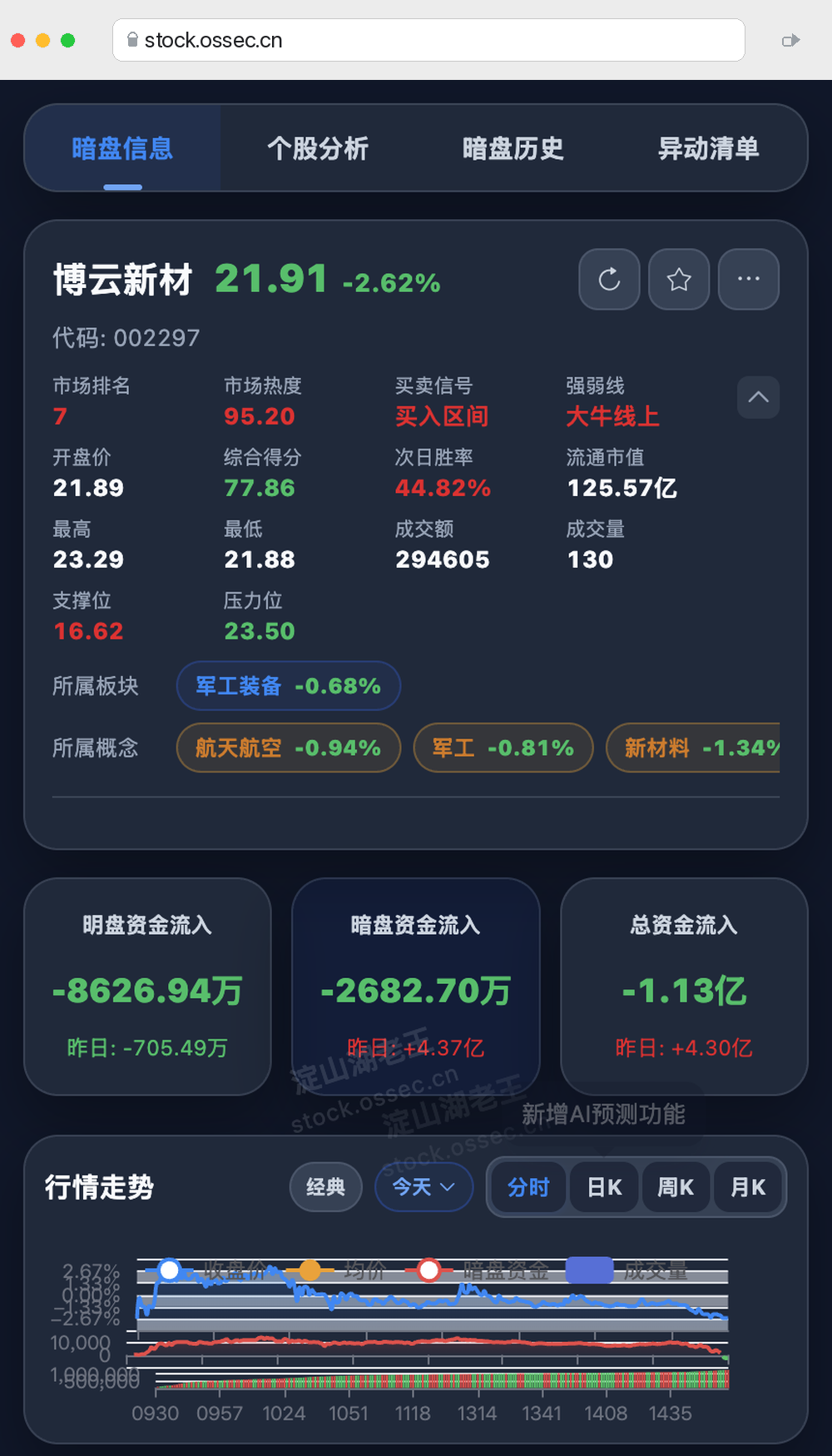Select the 分时 chart view
The width and height of the screenshot is (832, 1456).
[x=528, y=1187]
